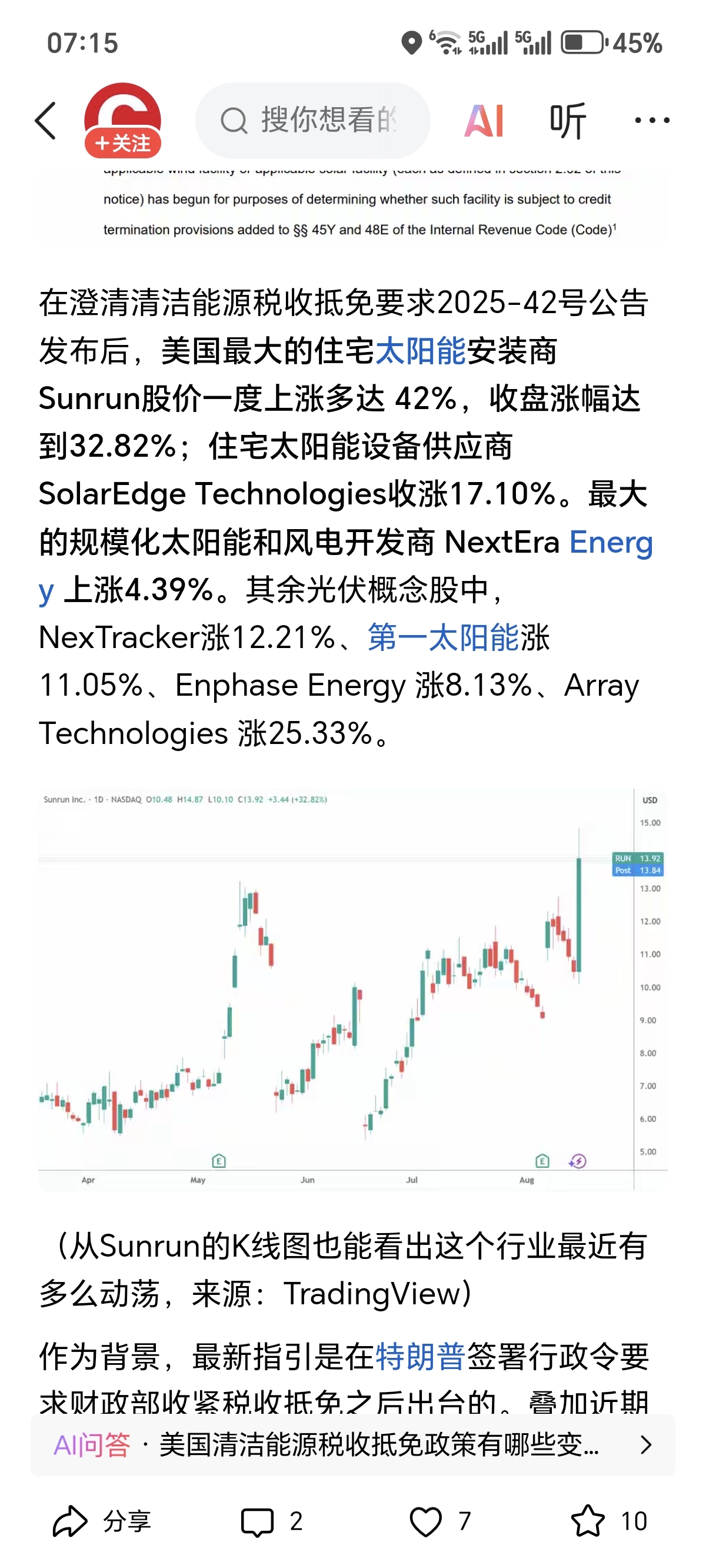Open the three-dot overflow menu
Screen dimensions: 706x1568
tap(652, 121)
